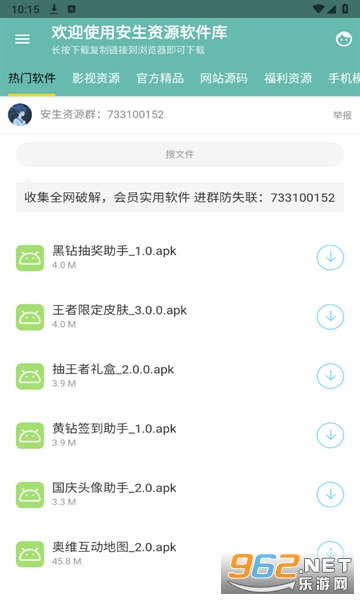Tap the face icon in the header

click(x=344, y=39)
